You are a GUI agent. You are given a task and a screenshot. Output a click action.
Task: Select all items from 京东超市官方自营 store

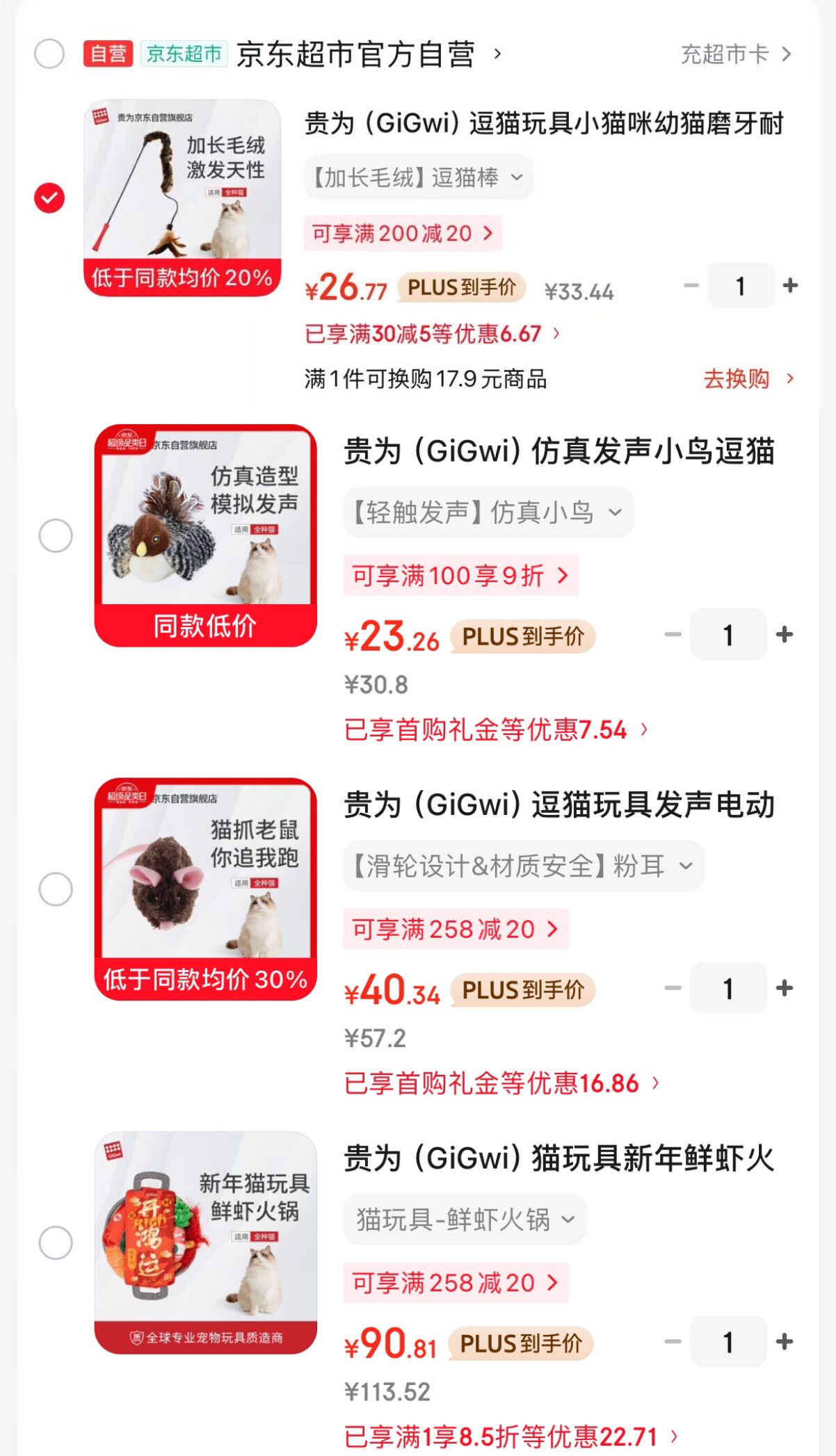point(49,54)
